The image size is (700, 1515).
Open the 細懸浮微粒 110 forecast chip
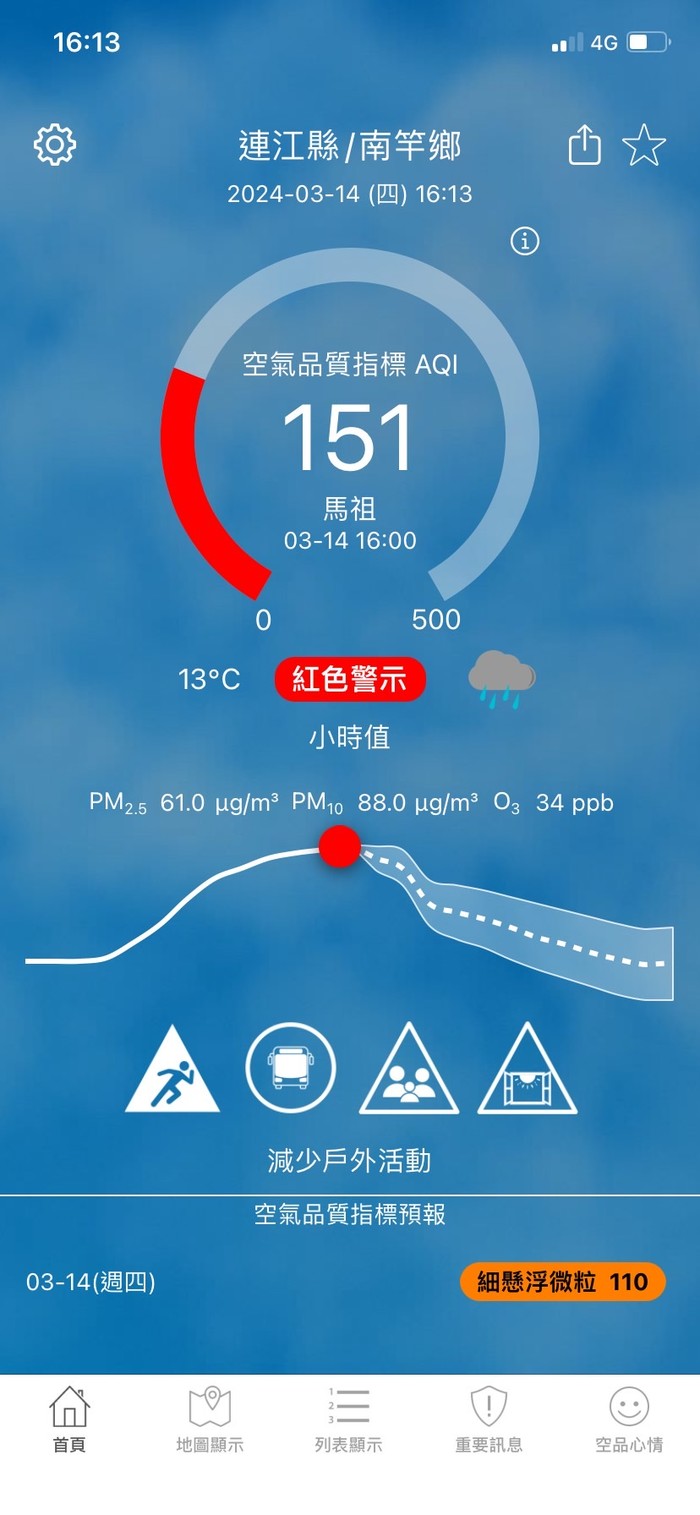click(x=563, y=1282)
